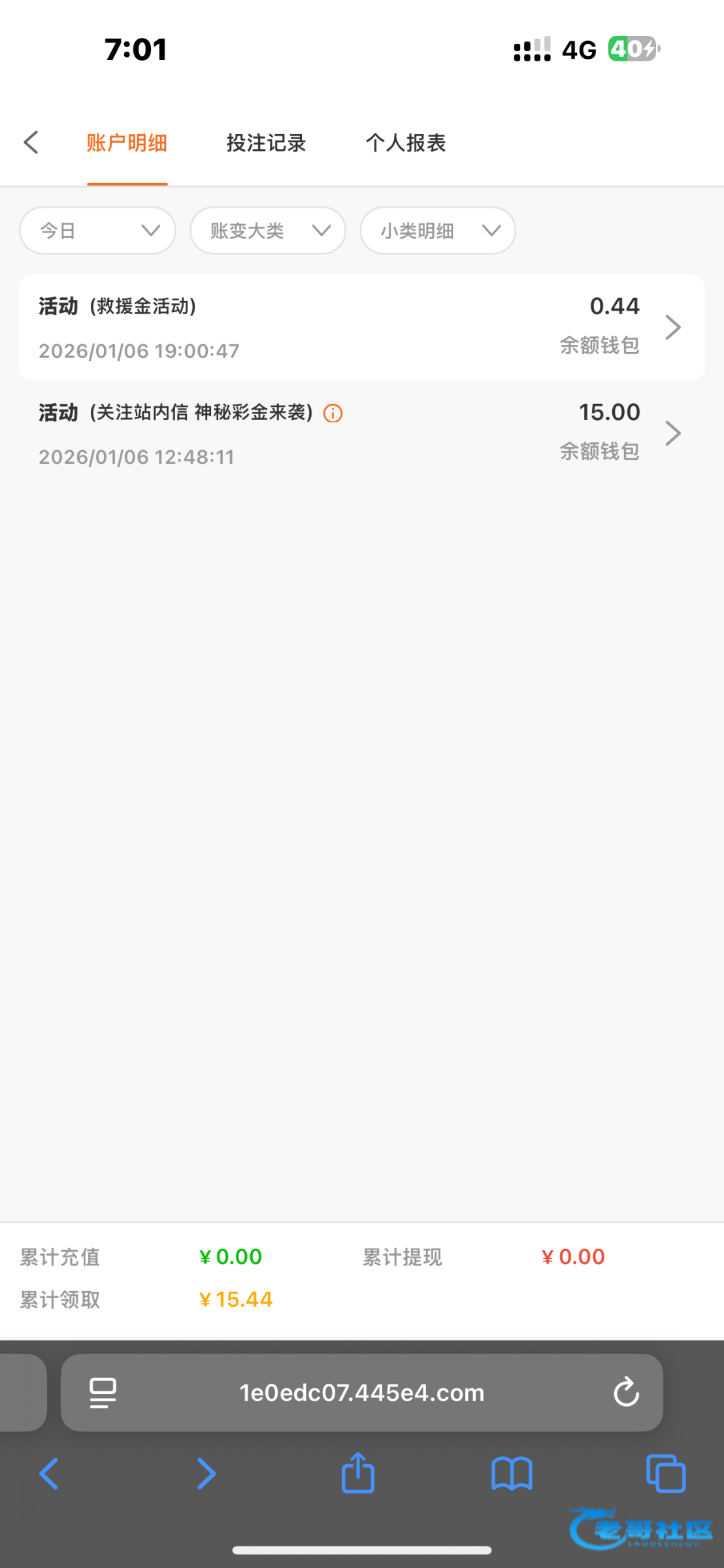
Task: Switch to the 投注记录 tab
Action: click(x=266, y=143)
